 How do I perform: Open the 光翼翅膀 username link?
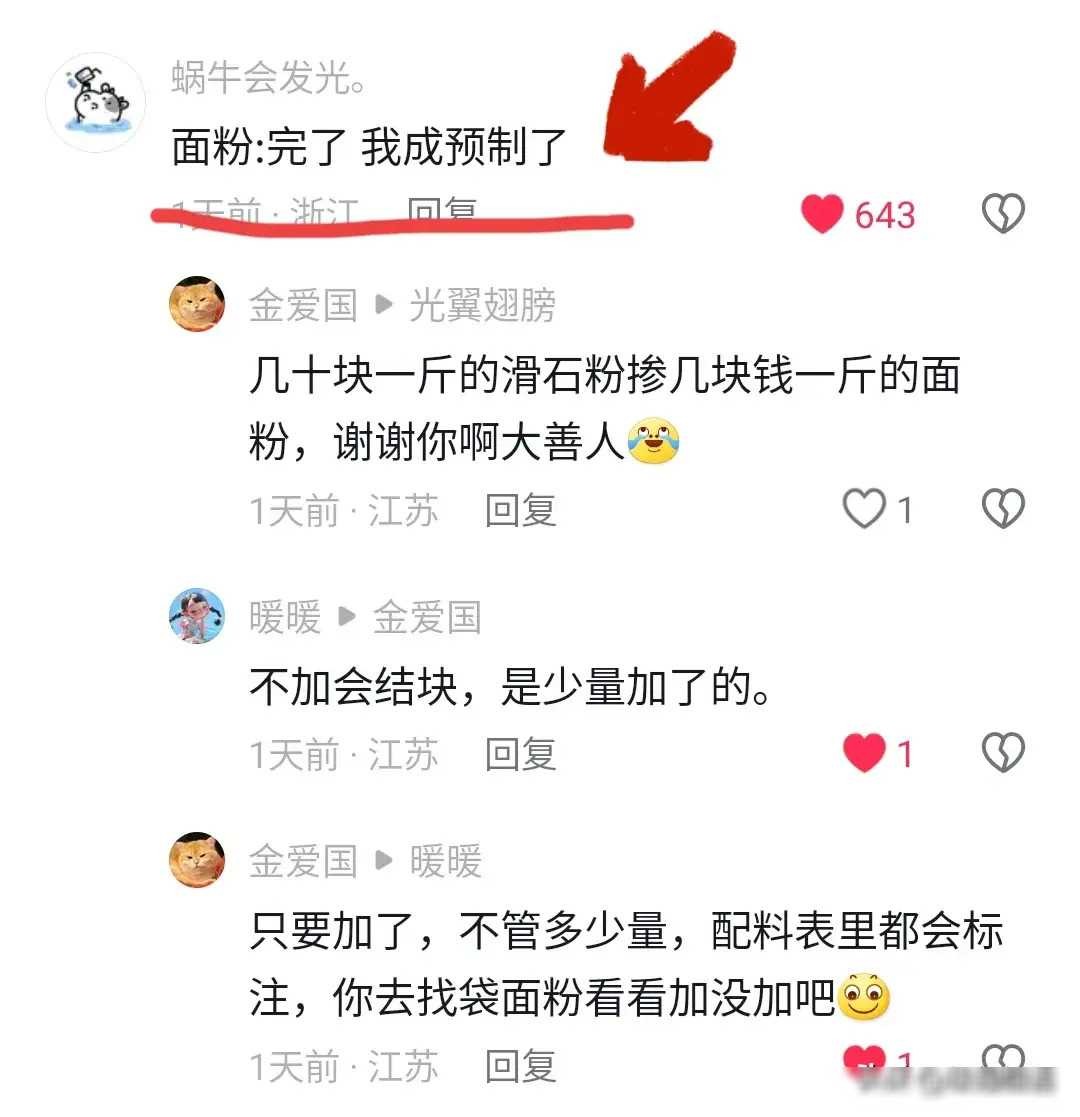(482, 306)
